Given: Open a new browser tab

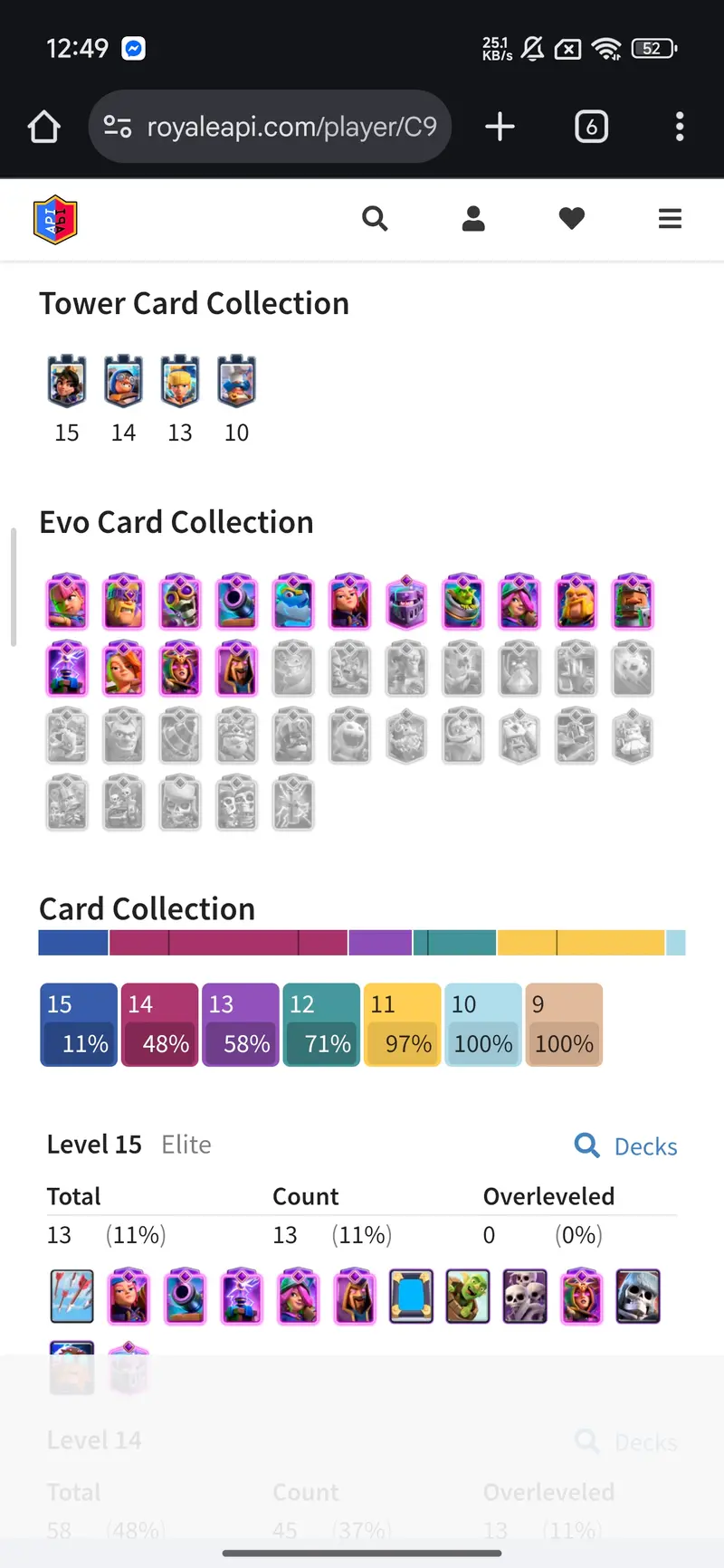Looking at the screenshot, I should [x=500, y=127].
